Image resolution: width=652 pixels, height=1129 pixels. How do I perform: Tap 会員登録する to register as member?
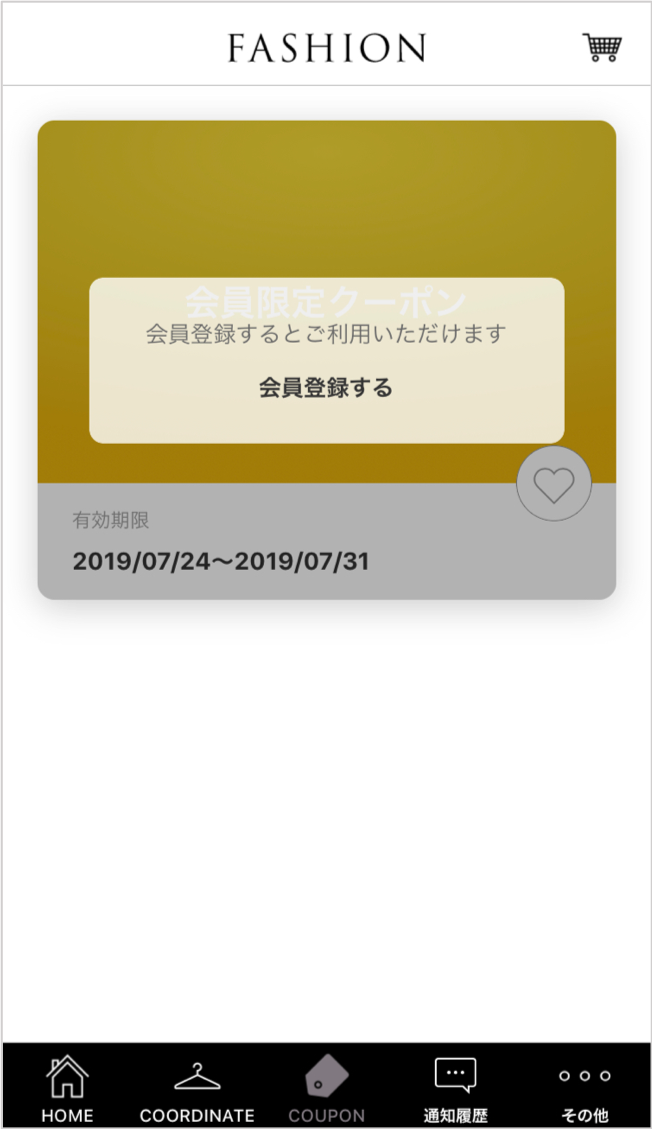pyautogui.click(x=326, y=388)
